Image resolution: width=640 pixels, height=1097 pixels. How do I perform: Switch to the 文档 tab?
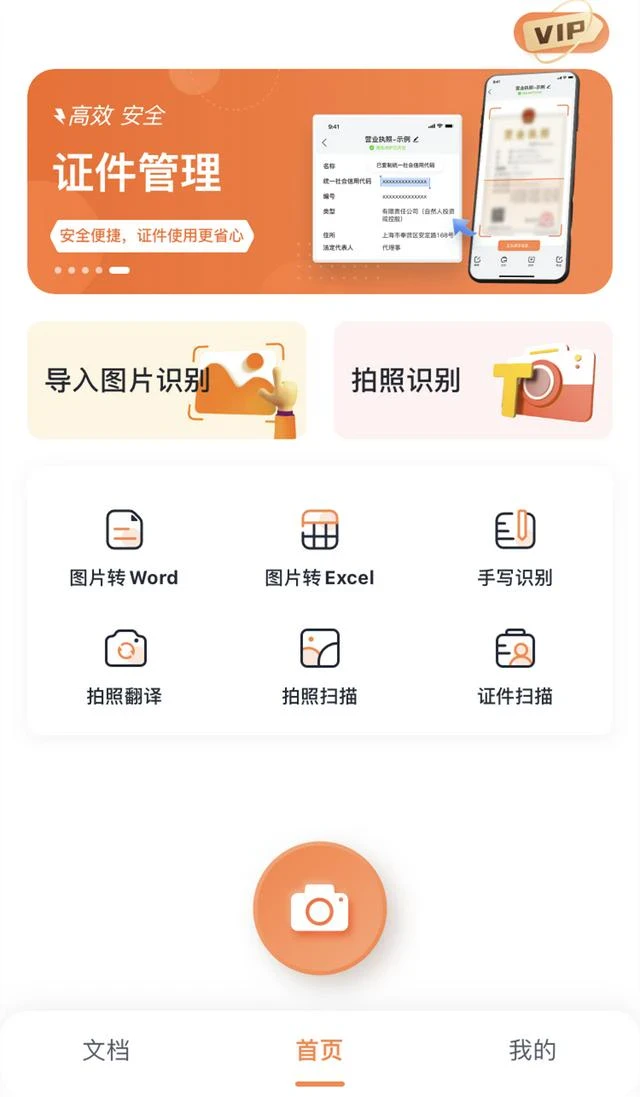pyautogui.click(x=106, y=1051)
